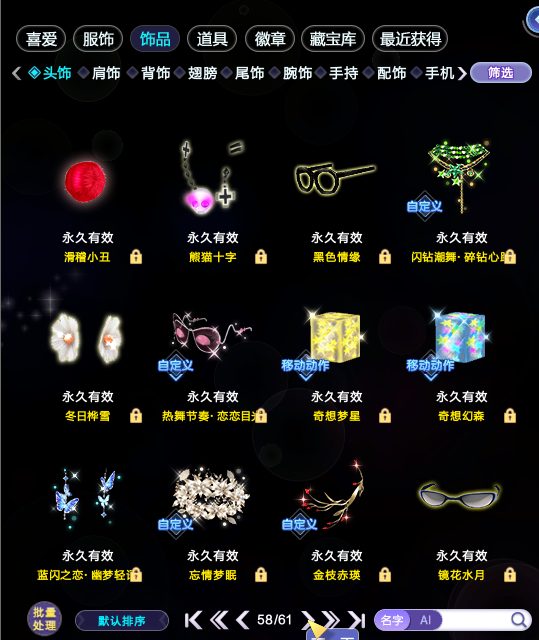Switch to the 道具 tab
This screenshot has height=640, width=539.
click(x=212, y=39)
